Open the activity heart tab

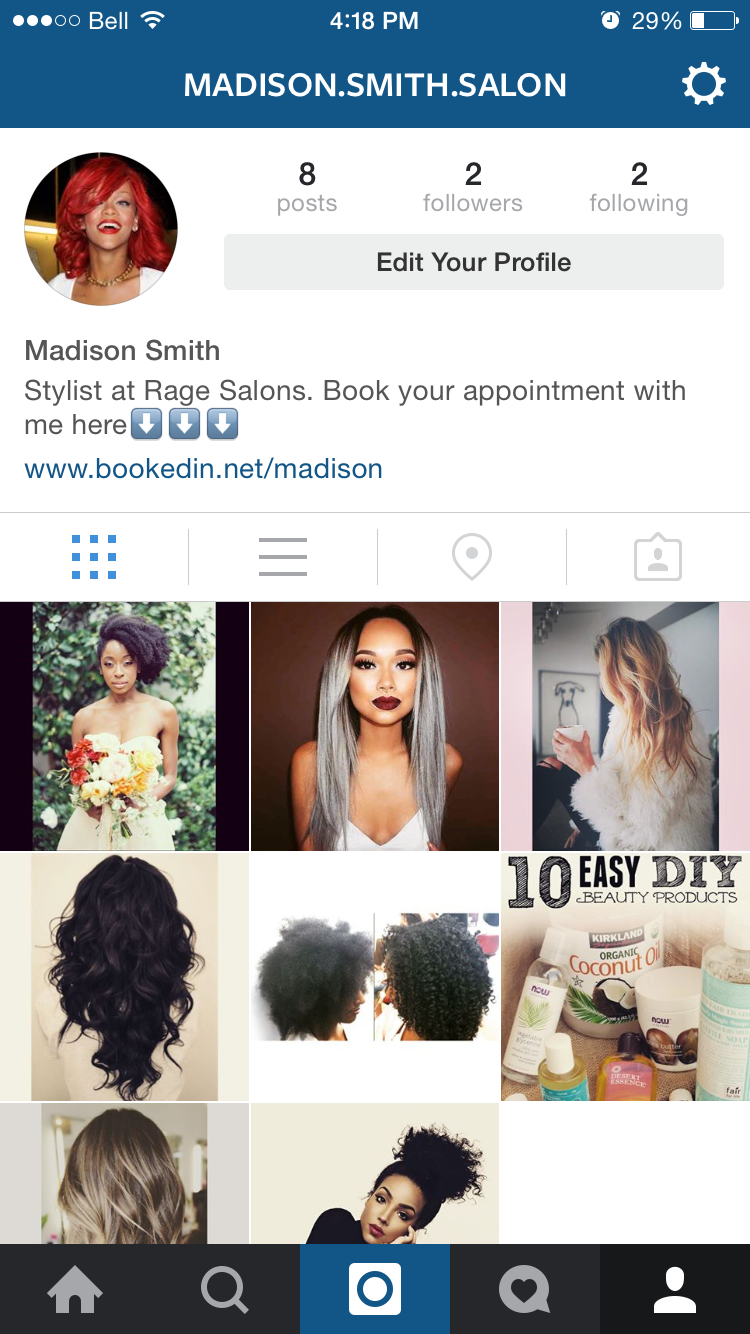tap(524, 1290)
